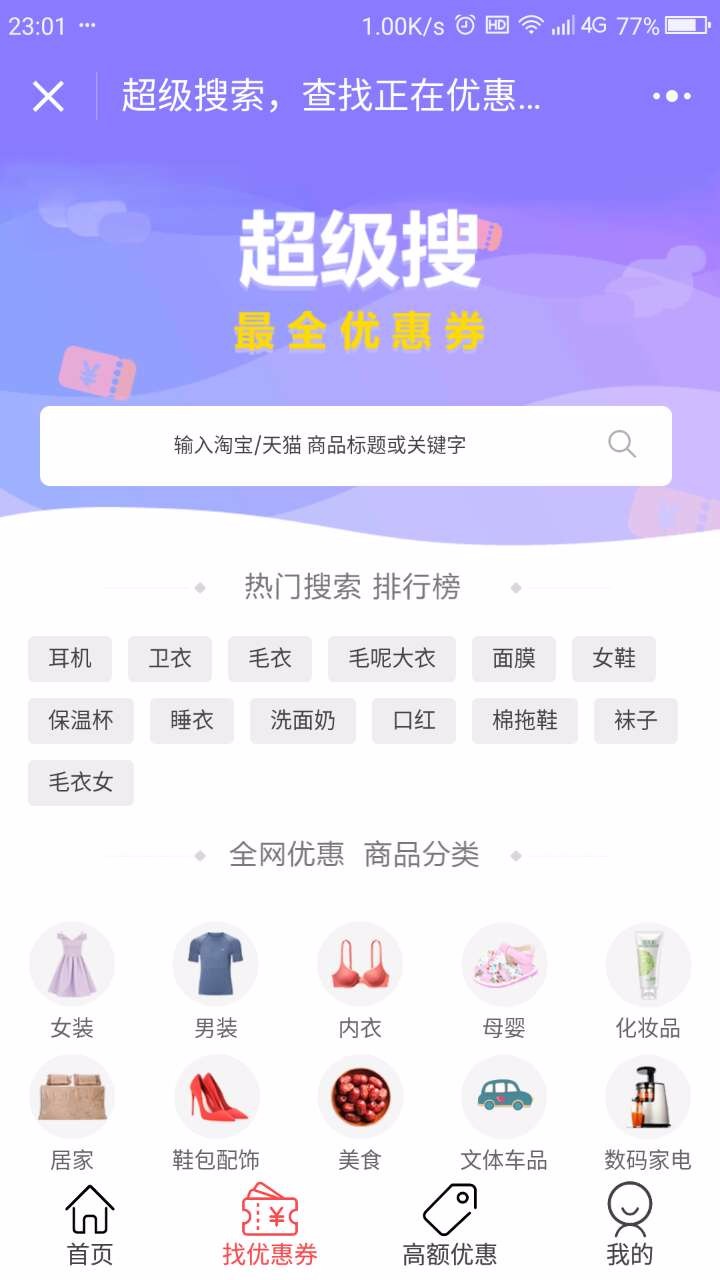Viewport: 720px width, 1280px height.
Task: Close the 超级搜索 page
Action: coord(48,97)
